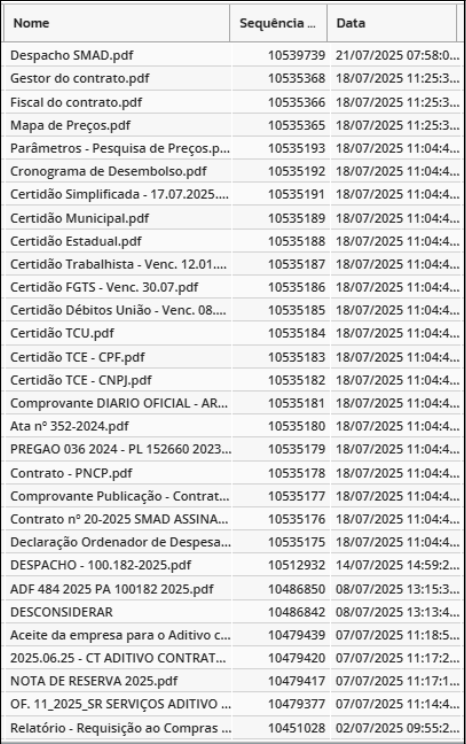Screen dimensions: 466x744
Task: Sort files by the Data column
Action: (x=392, y=23)
